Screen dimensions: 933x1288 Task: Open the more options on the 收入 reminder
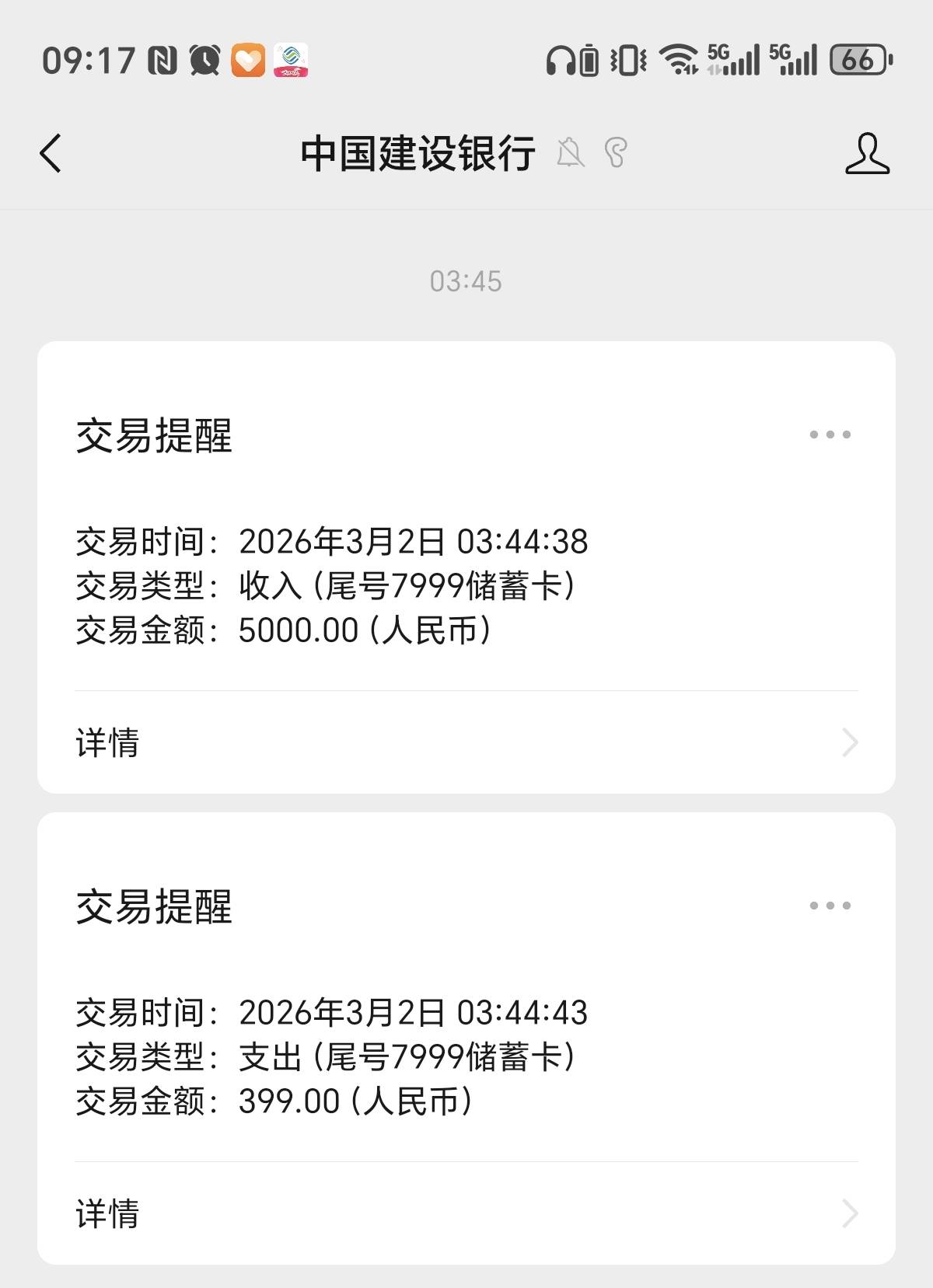click(830, 435)
